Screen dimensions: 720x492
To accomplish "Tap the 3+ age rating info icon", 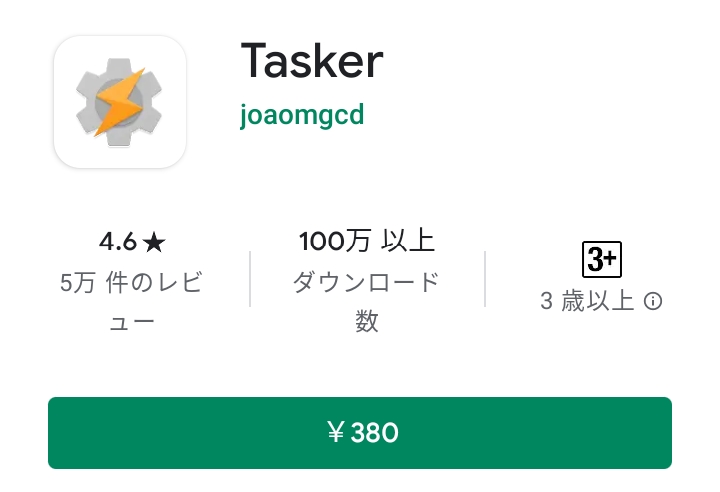I will (x=653, y=301).
